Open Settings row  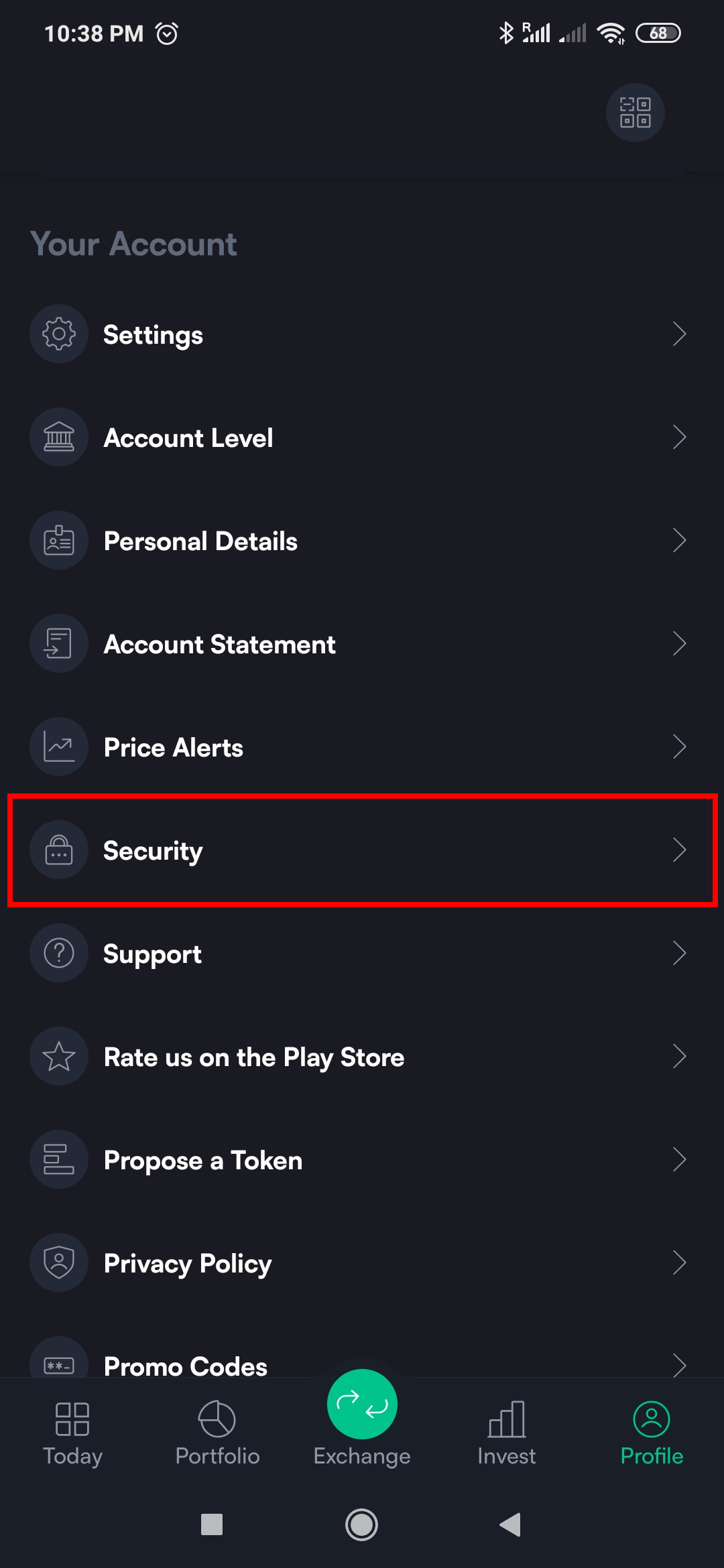coord(362,334)
